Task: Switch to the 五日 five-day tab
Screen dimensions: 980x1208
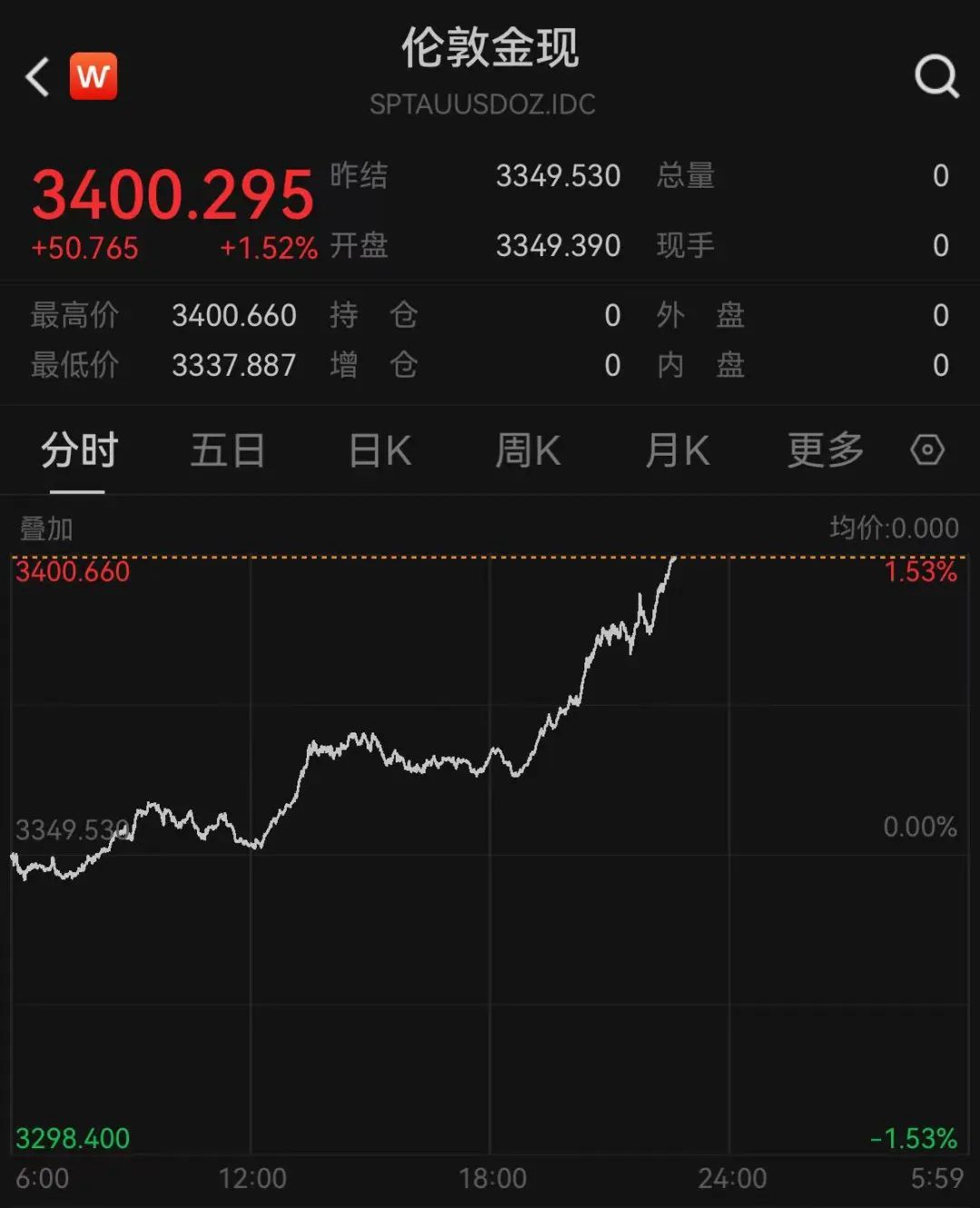Action: click(x=228, y=449)
